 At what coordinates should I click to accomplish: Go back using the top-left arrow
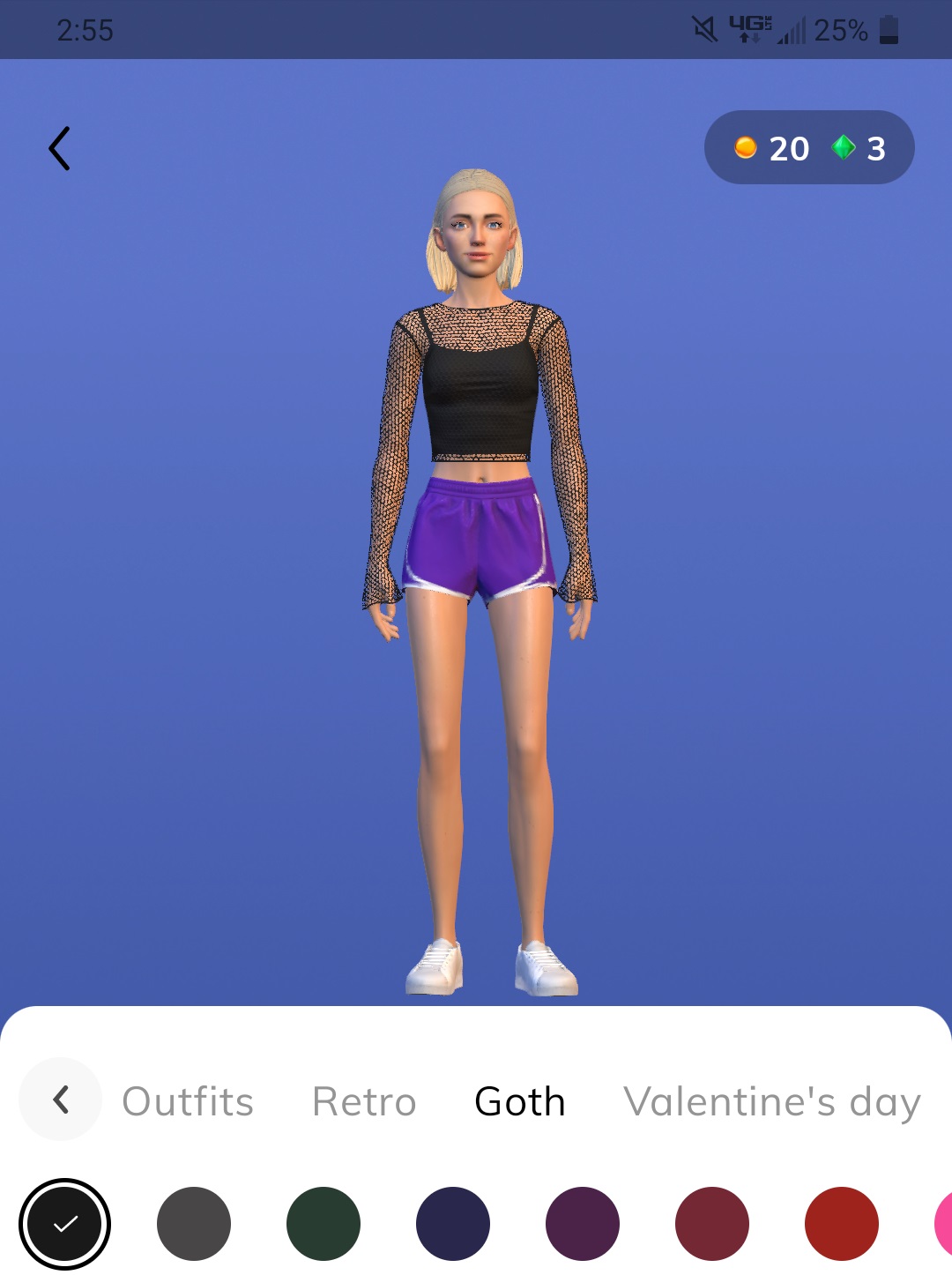[59, 148]
